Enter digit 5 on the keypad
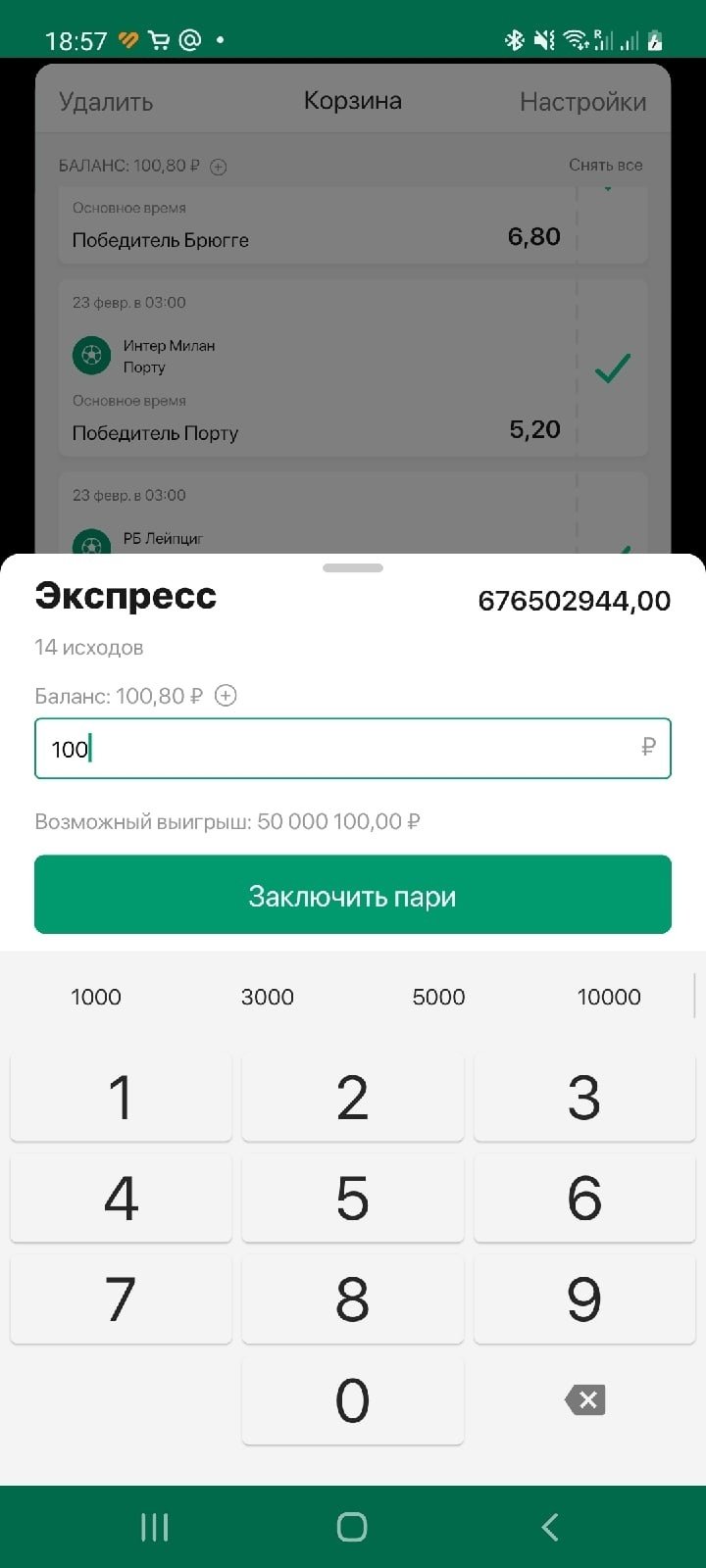Screen dimensions: 706x1568 point(353,1199)
